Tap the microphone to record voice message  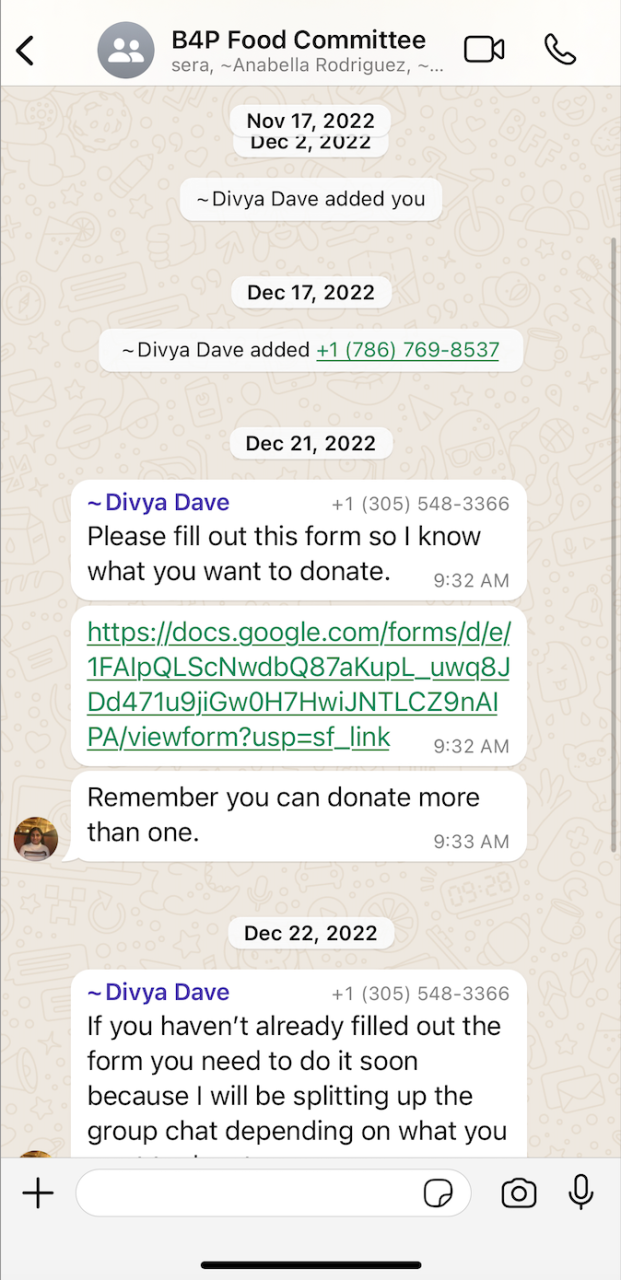pos(580,1192)
